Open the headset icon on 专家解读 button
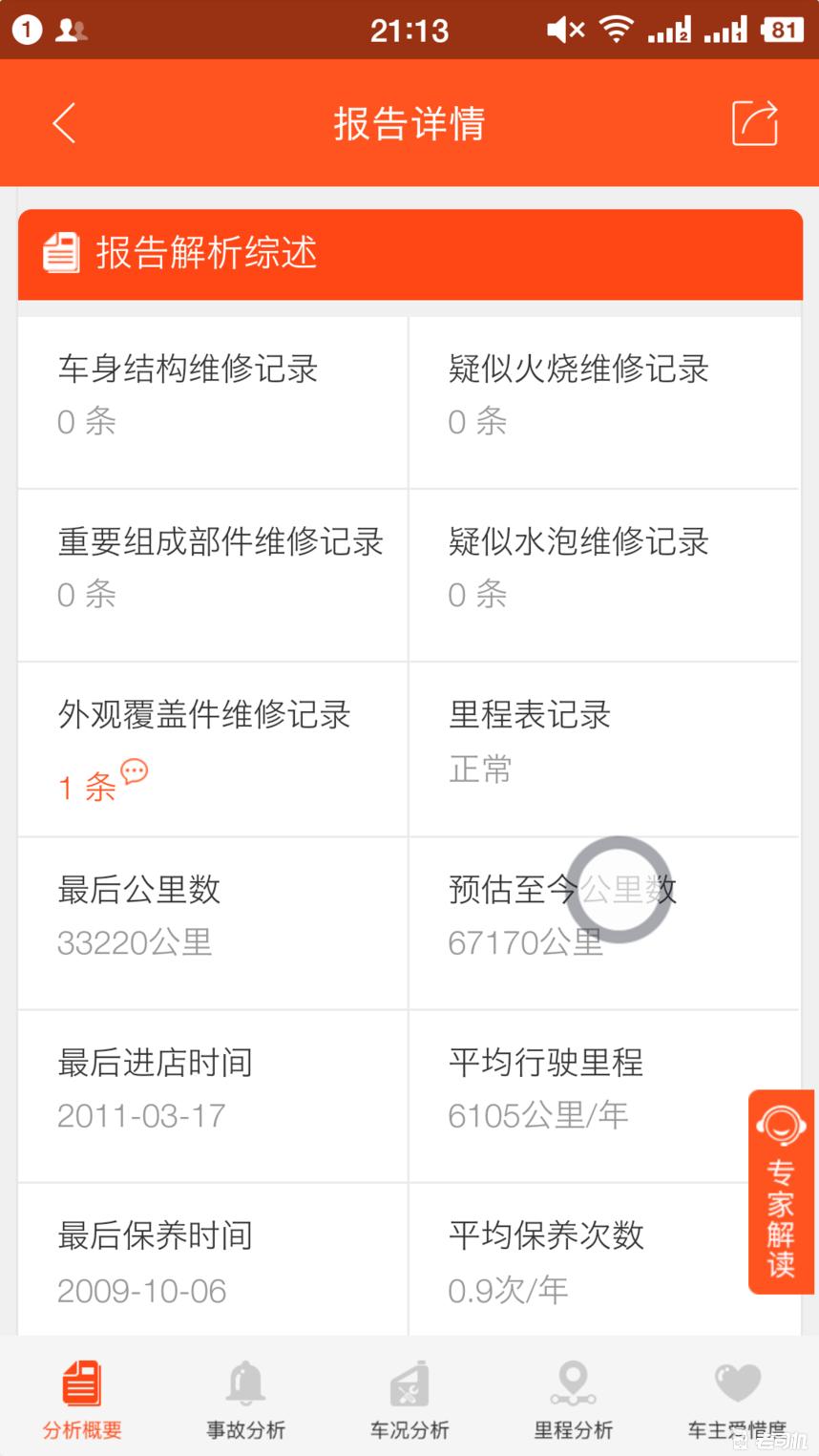 tap(781, 1127)
